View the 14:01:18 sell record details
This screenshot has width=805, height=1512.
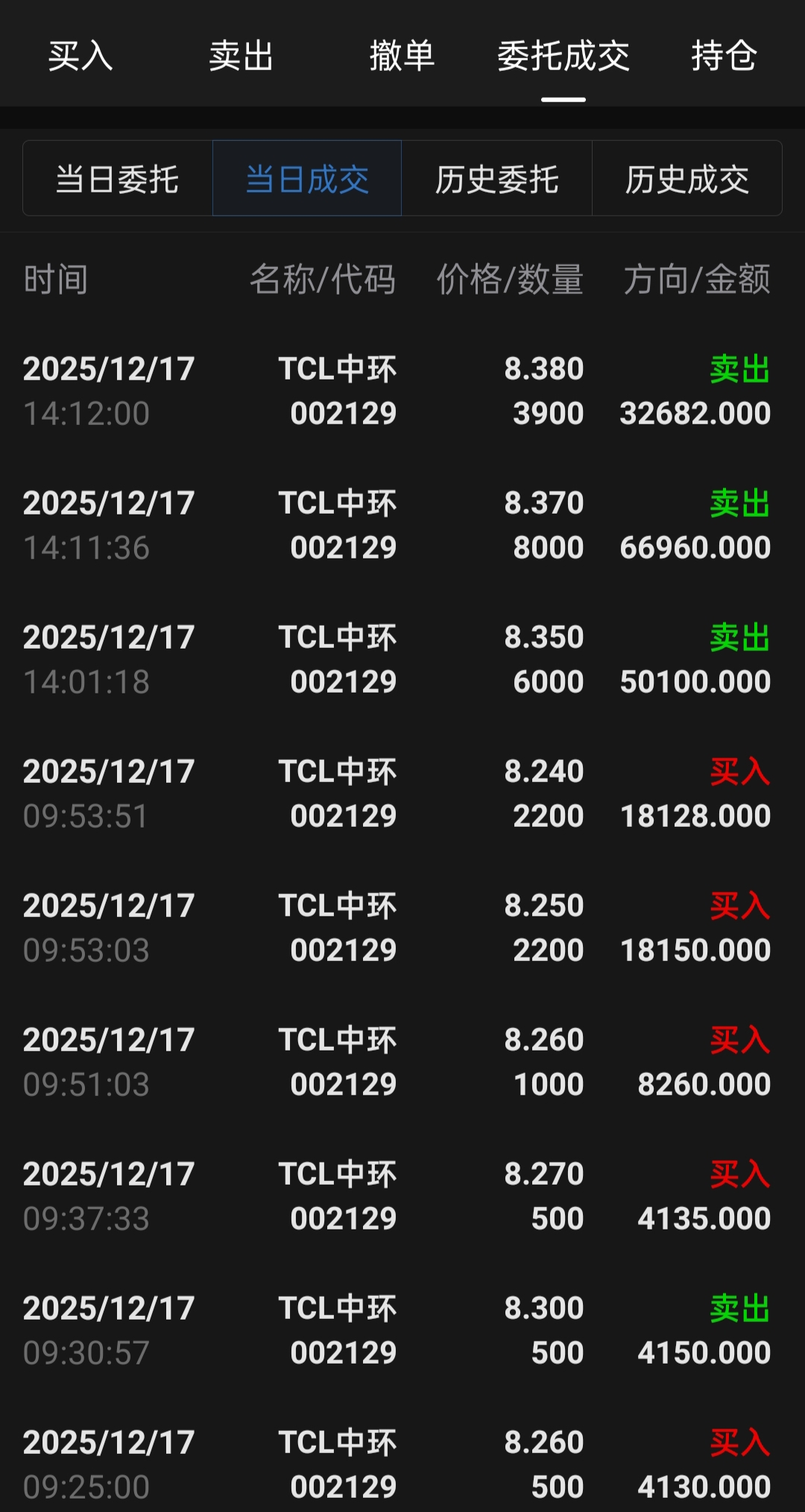coord(402,660)
